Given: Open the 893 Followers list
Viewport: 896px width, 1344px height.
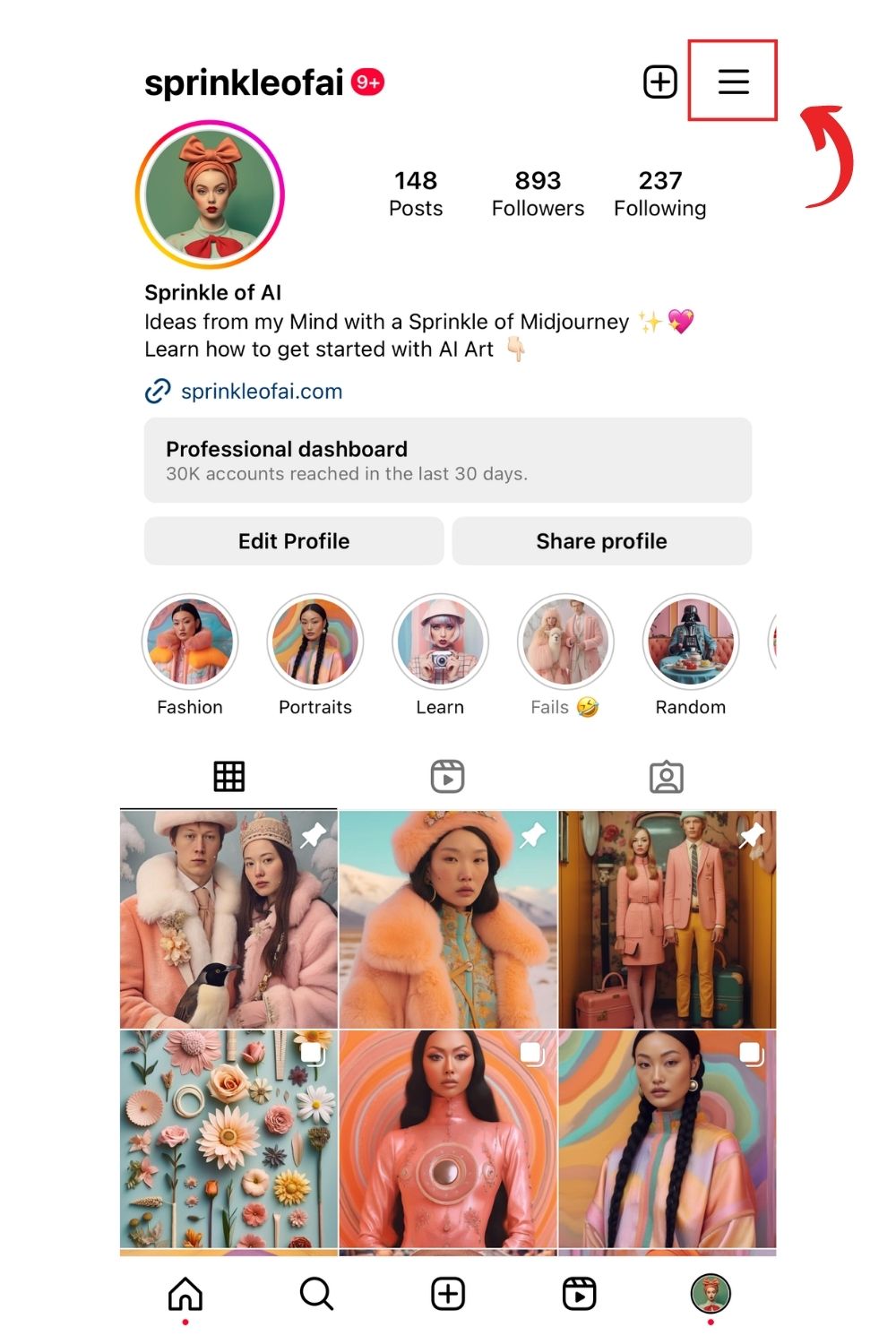Looking at the screenshot, I should tap(538, 194).
